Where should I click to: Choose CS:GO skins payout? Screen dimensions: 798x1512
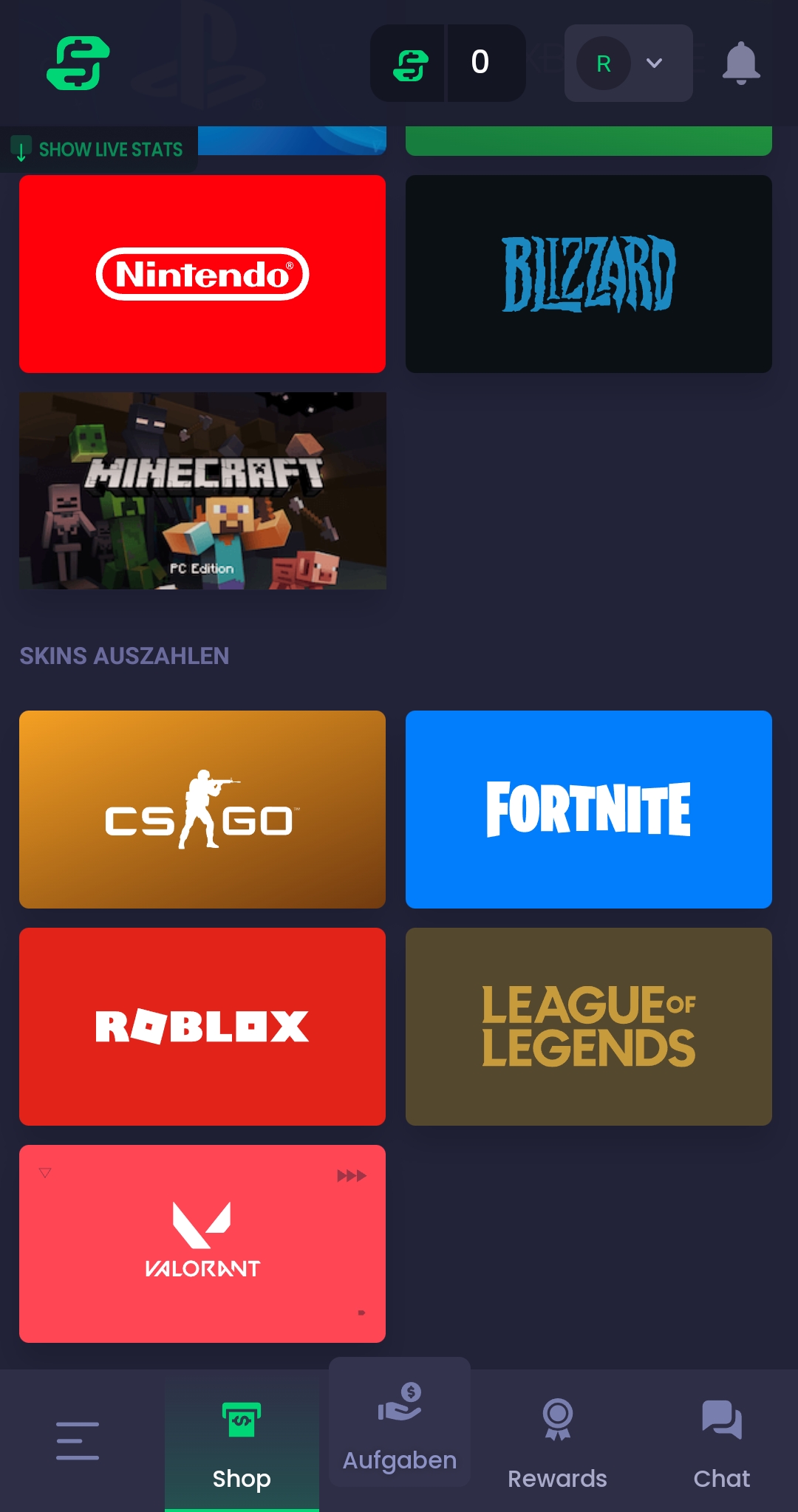click(202, 809)
